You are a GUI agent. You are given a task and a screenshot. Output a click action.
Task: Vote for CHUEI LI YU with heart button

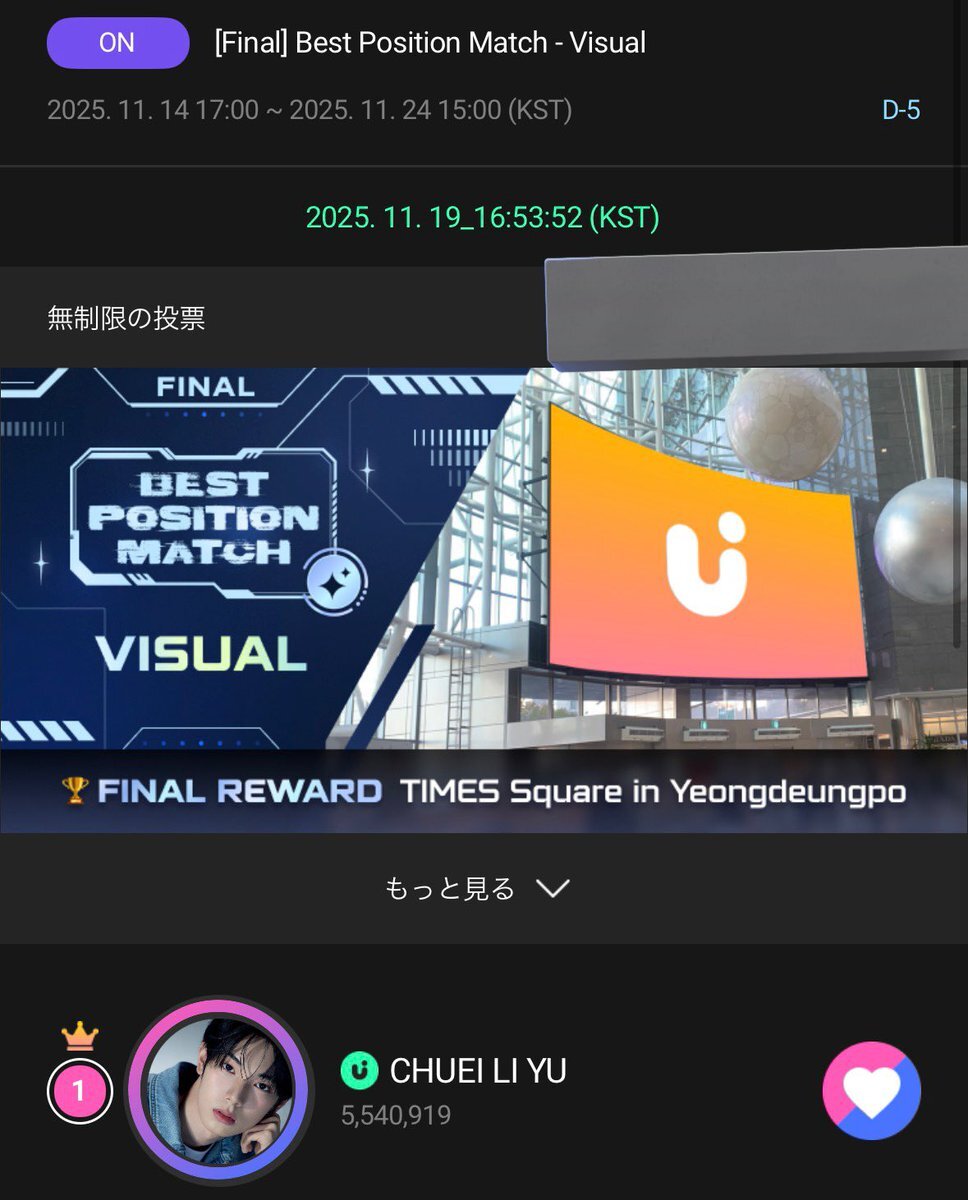pyautogui.click(x=871, y=1091)
